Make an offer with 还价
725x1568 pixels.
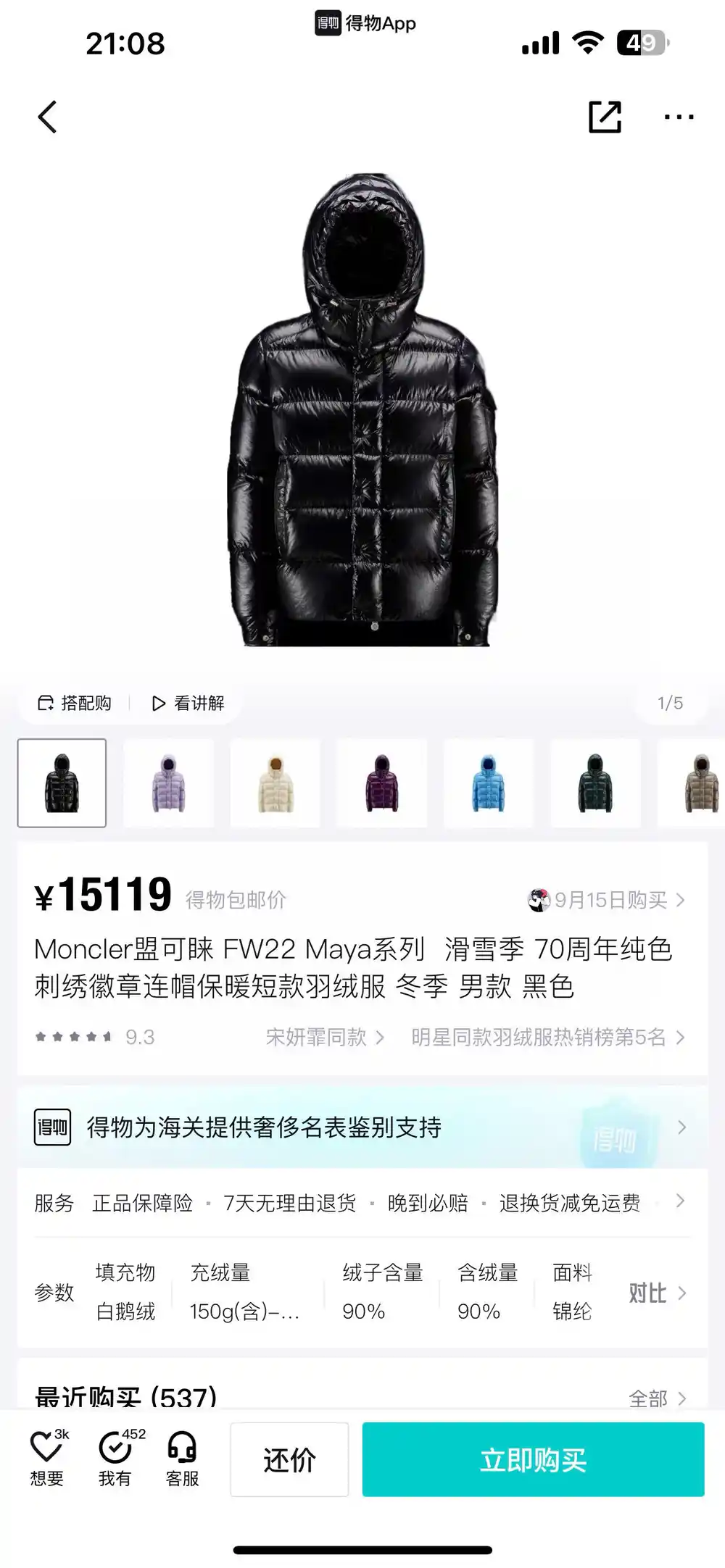pyautogui.click(x=289, y=1460)
